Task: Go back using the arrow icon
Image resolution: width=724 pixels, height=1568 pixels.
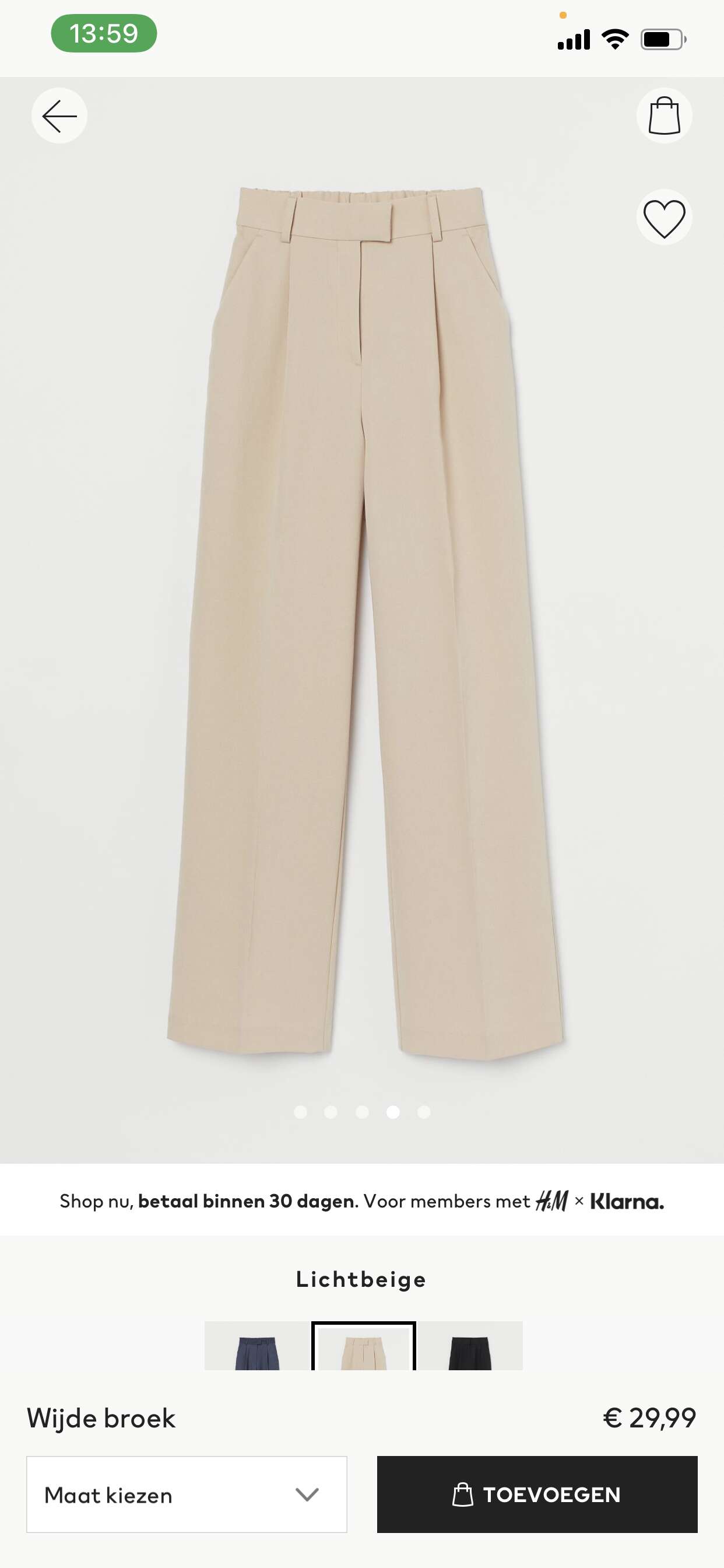Action: 59,116
